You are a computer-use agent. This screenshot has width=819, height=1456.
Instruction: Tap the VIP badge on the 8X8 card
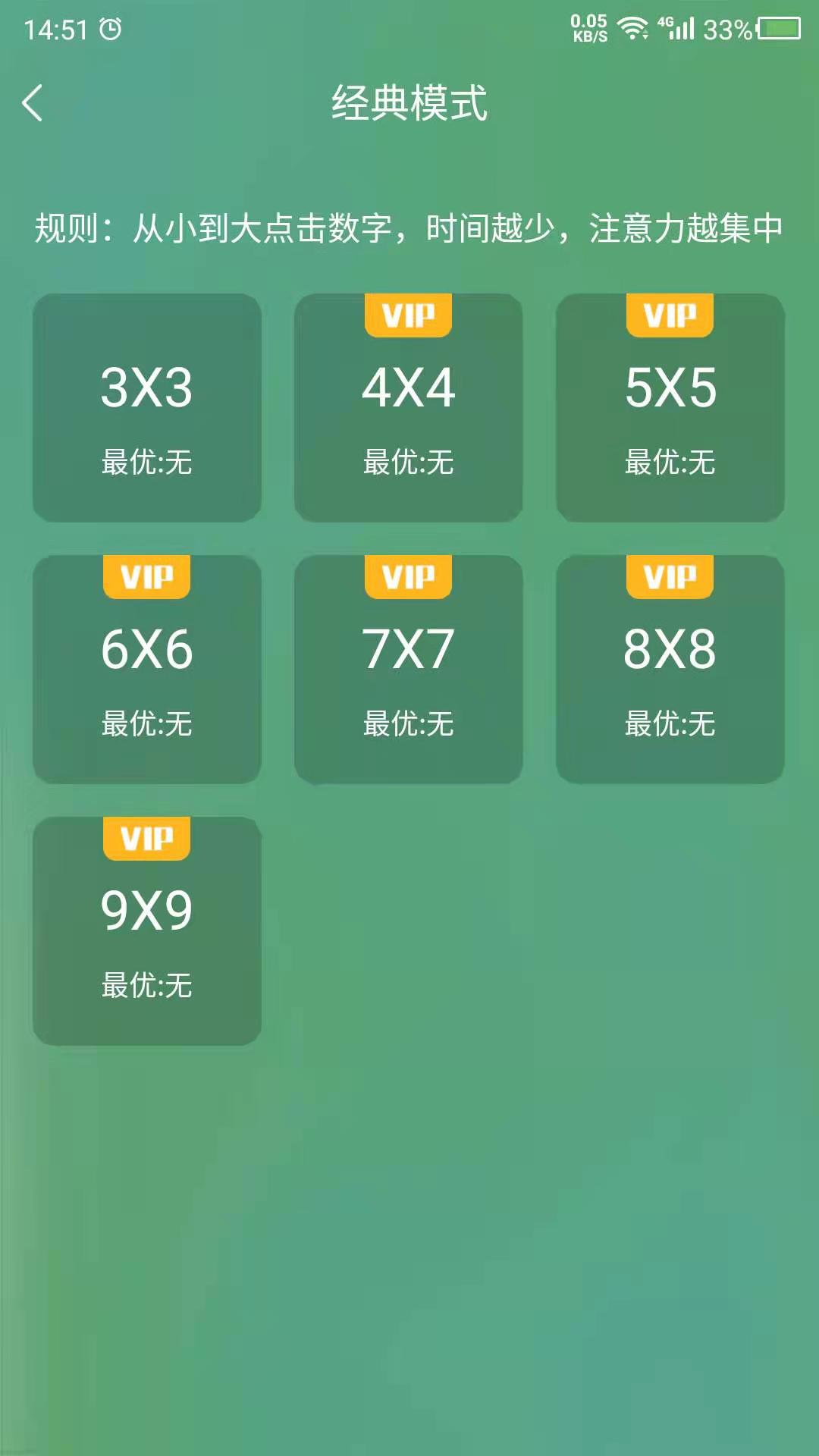pos(670,576)
